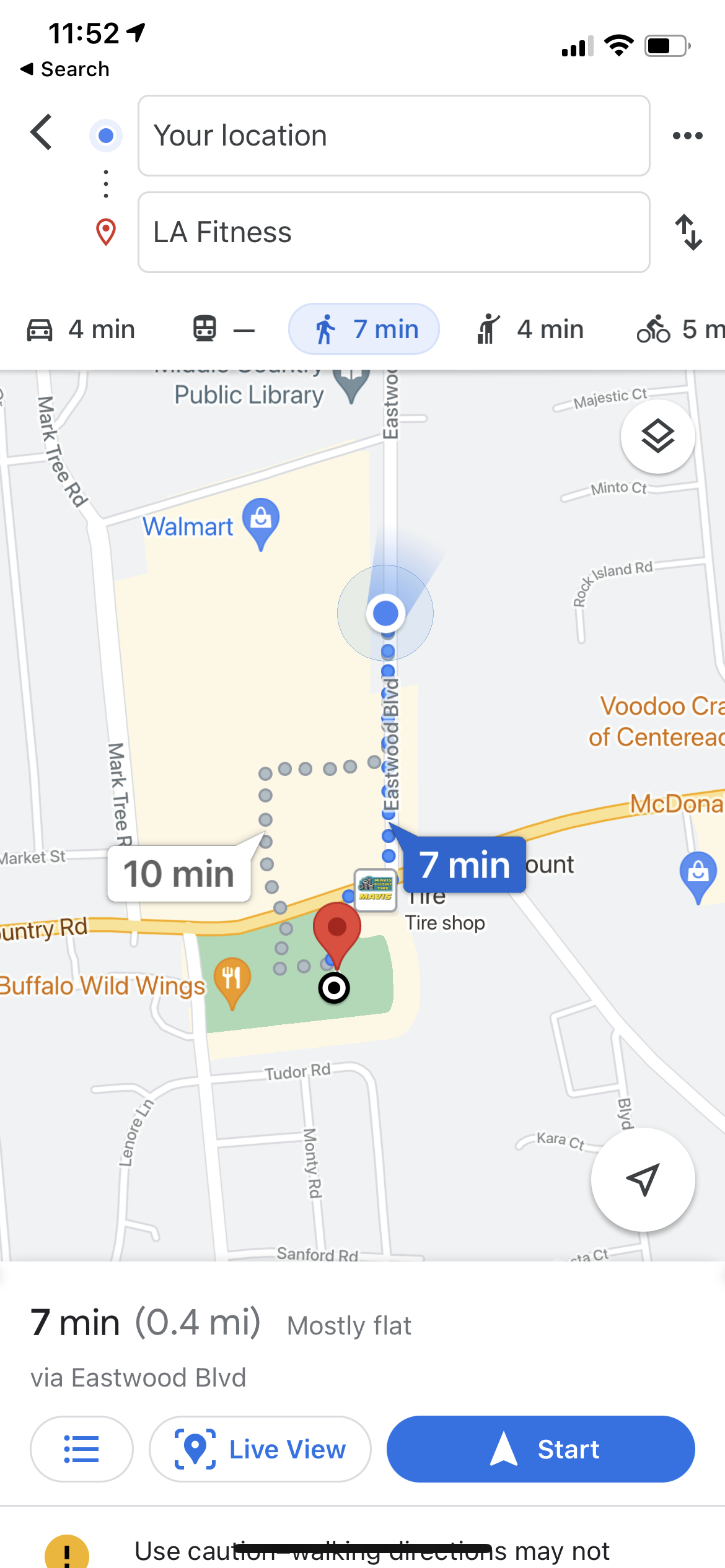
Task: Open step-by-step directions list
Action: [82, 1449]
